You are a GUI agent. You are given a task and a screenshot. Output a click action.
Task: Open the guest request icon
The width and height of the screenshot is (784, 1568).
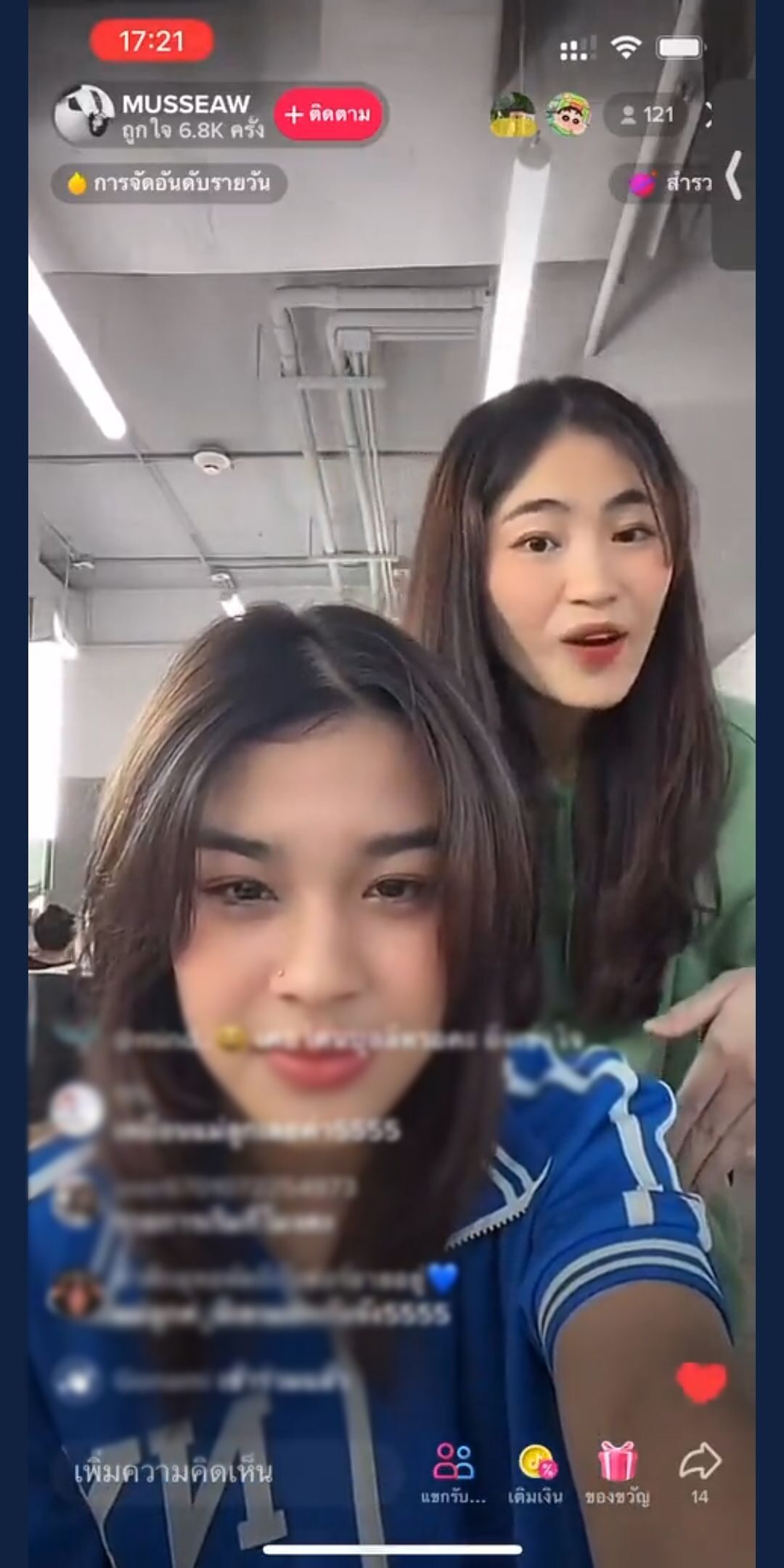tap(453, 1471)
